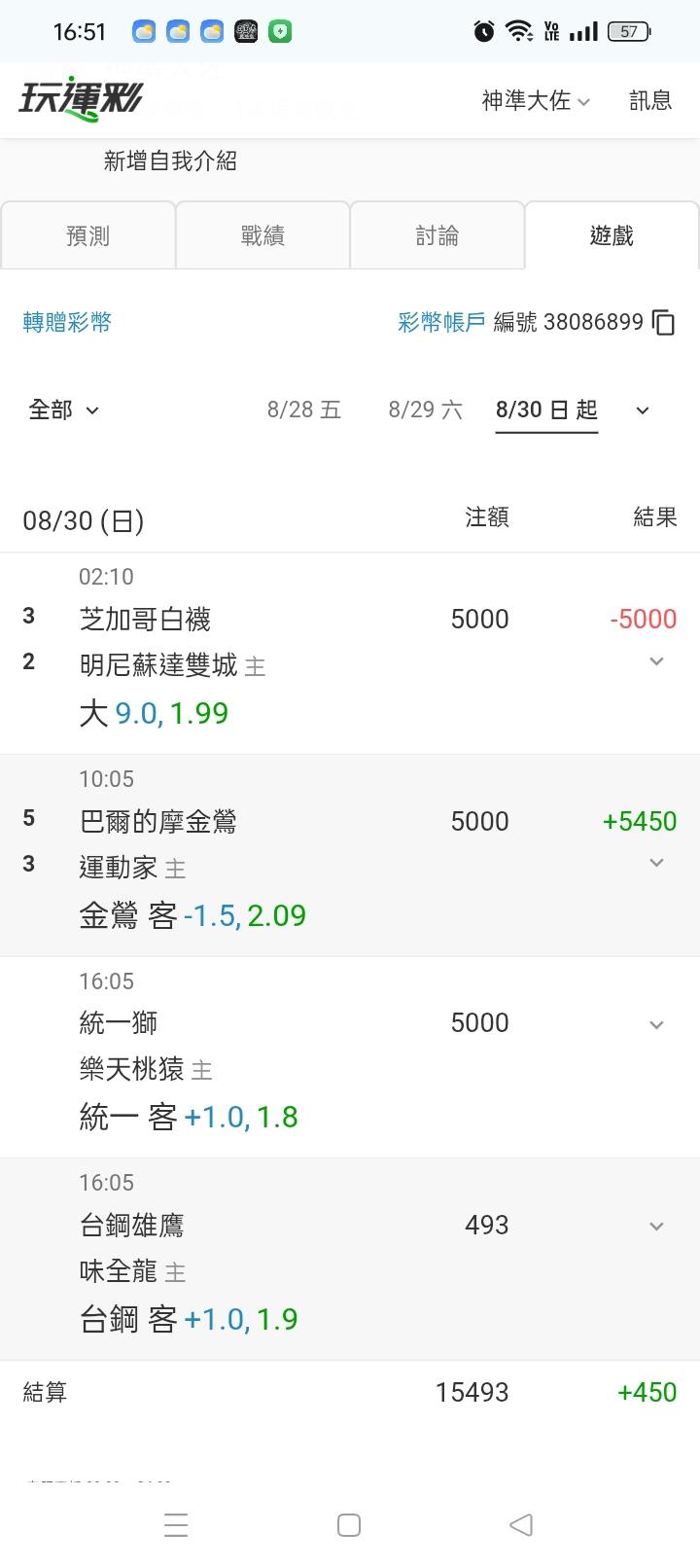Select date 8/28 五
Screen dimensions: 700x1568
point(304,410)
